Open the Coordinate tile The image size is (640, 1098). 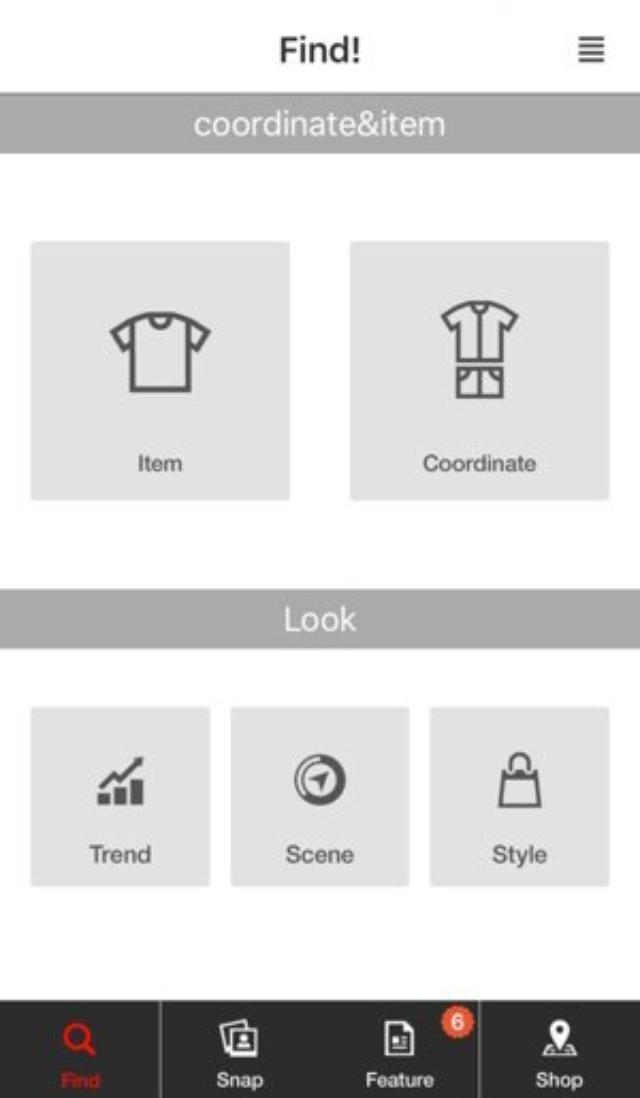click(479, 370)
